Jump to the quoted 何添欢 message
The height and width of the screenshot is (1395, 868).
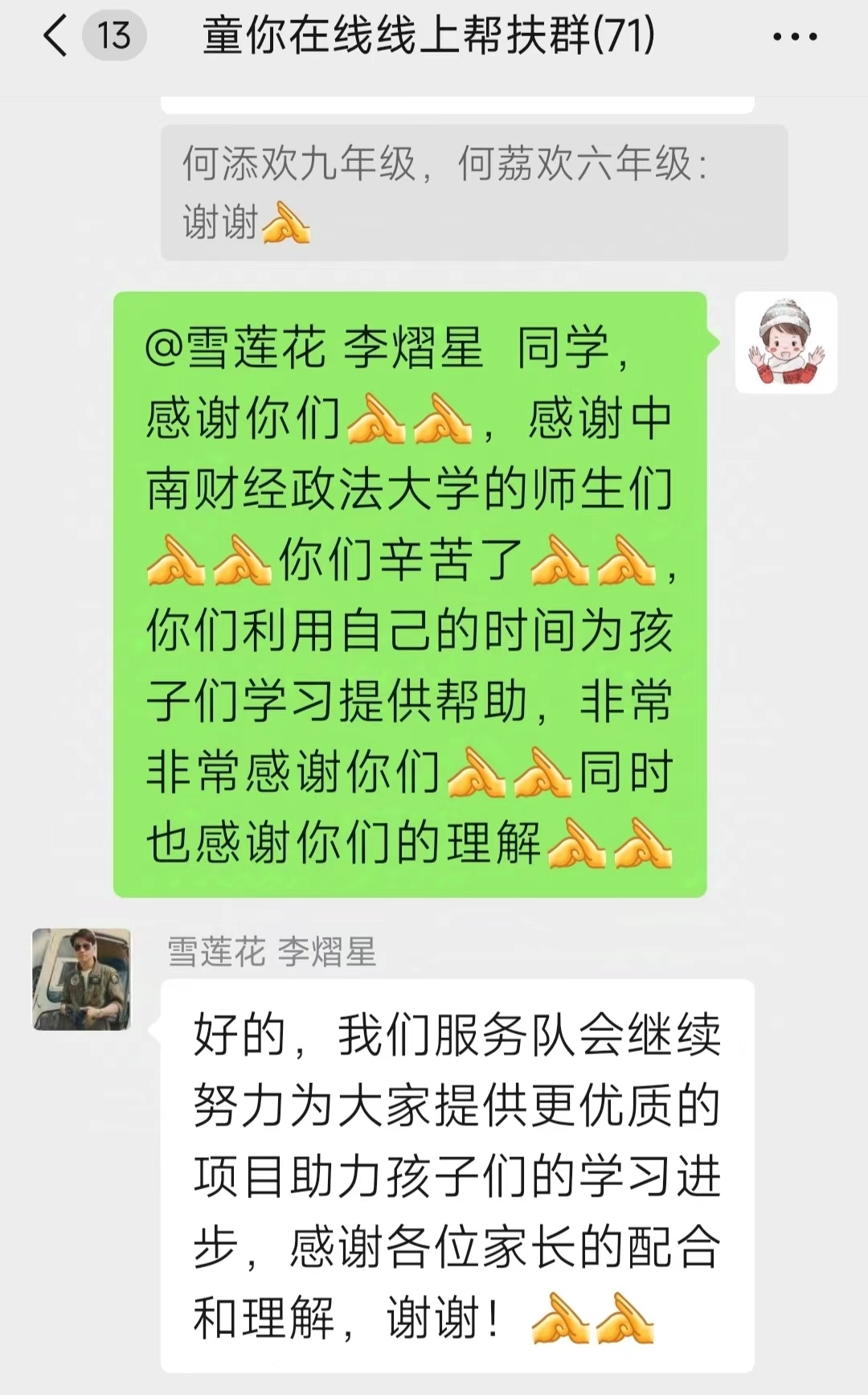[x=473, y=192]
